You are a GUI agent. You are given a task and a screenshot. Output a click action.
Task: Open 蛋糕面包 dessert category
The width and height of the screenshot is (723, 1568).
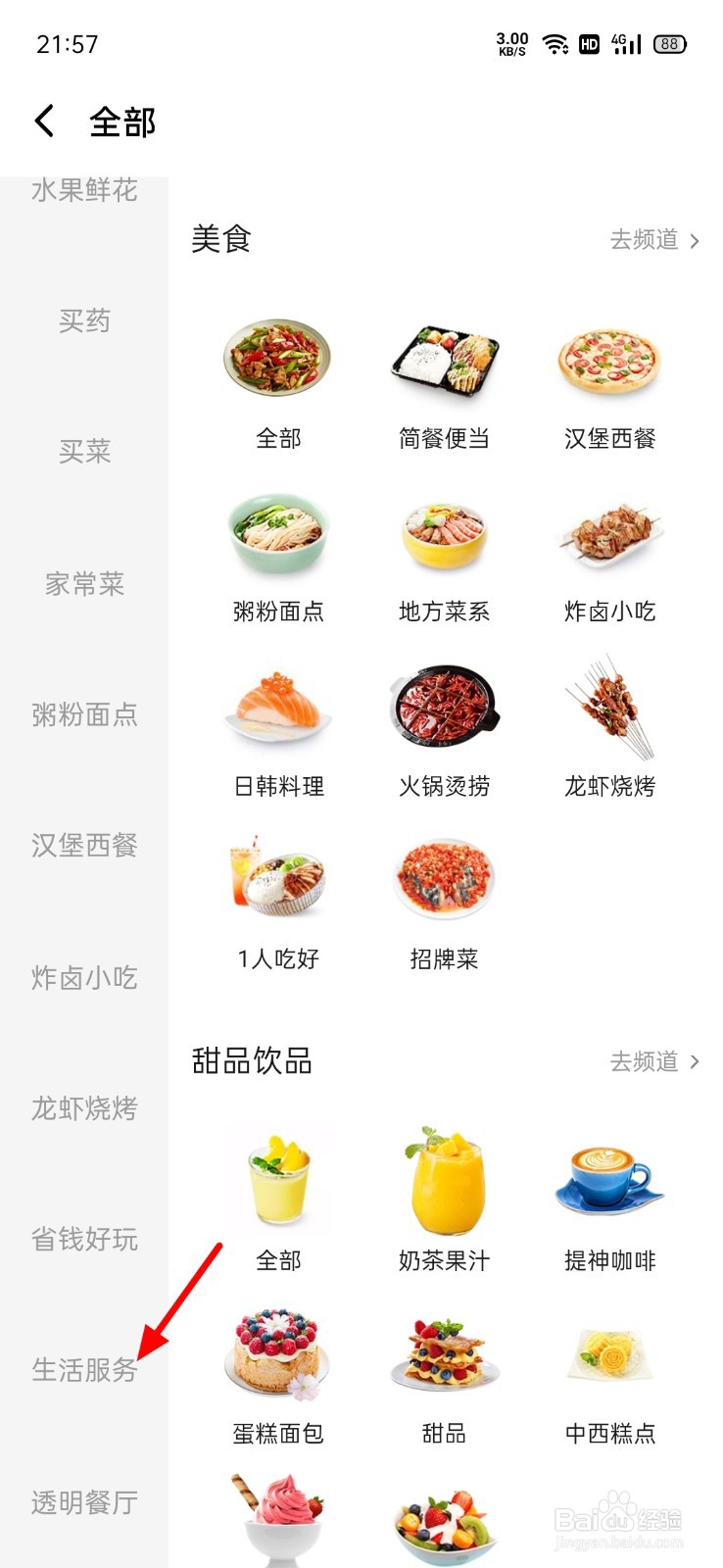point(278,1377)
